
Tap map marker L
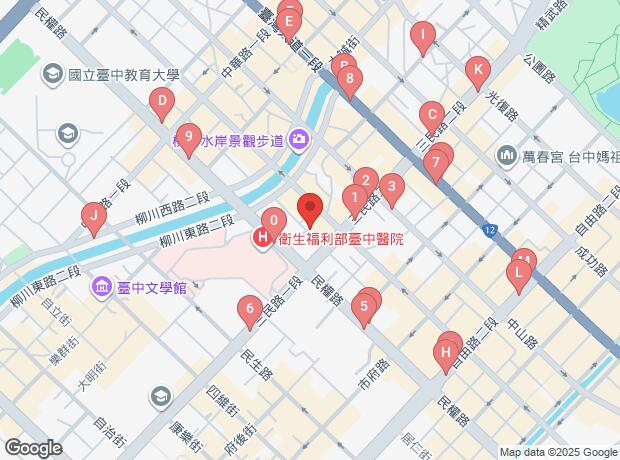pyautogui.click(x=519, y=277)
